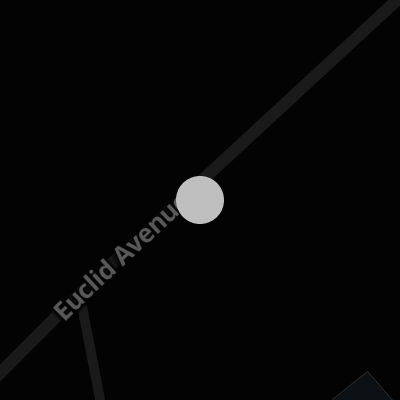The height and width of the screenshot is (400, 400).
Task: Tap the round marker on Euclid Avenue
Action: [200, 200]
